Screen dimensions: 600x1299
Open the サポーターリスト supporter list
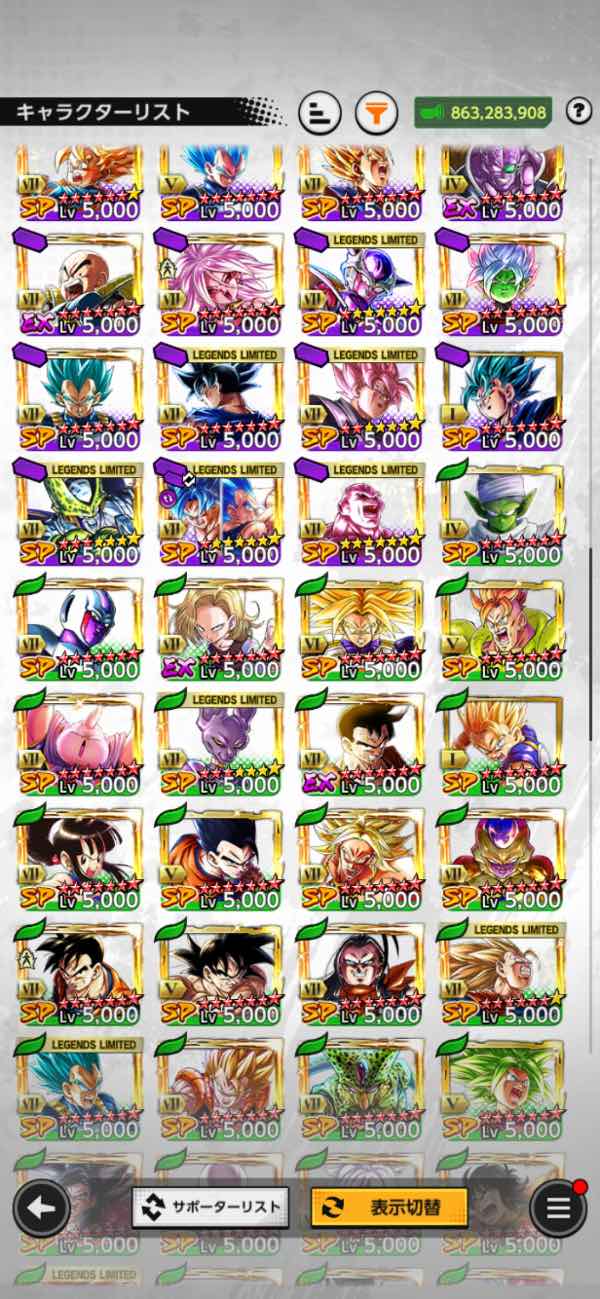[210, 1207]
